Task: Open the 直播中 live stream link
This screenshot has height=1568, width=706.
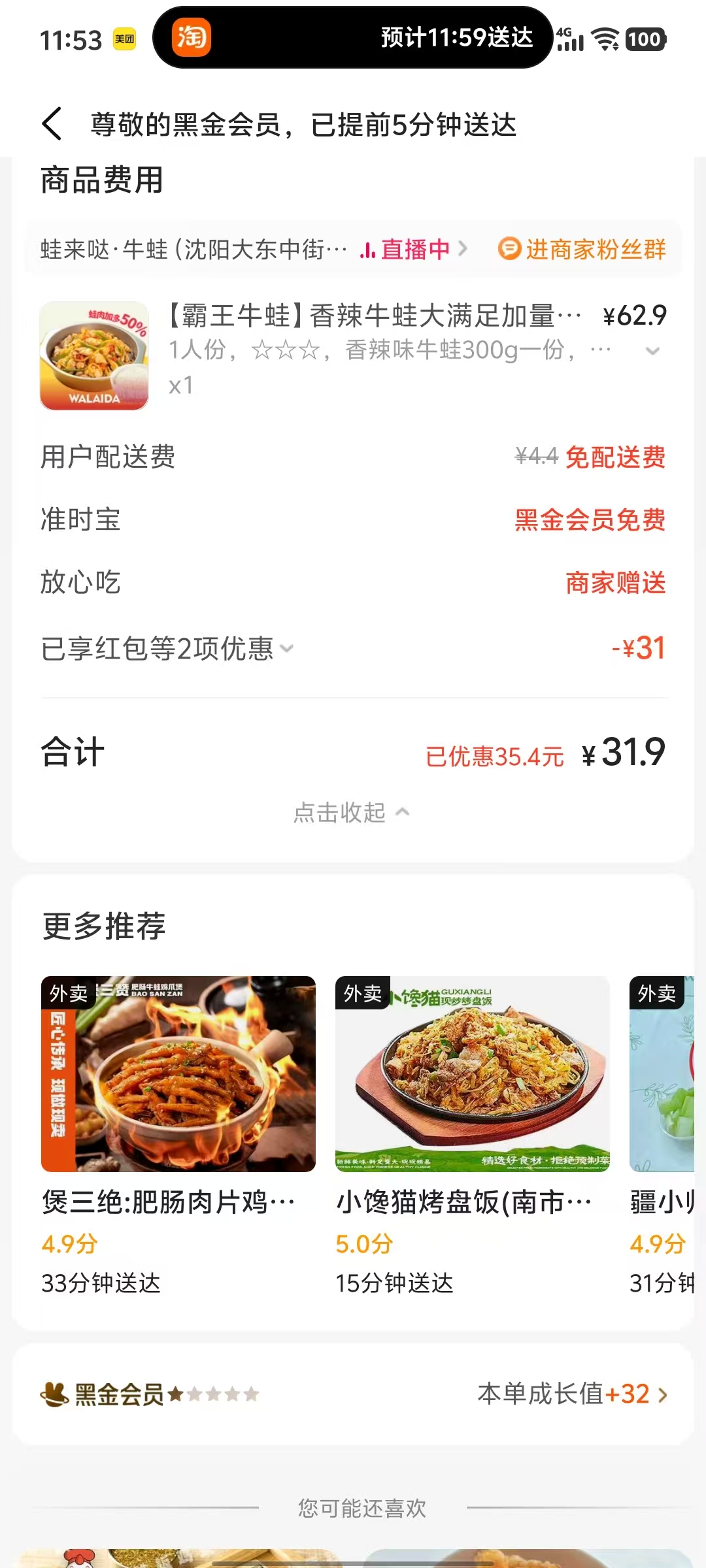Action: point(413,250)
